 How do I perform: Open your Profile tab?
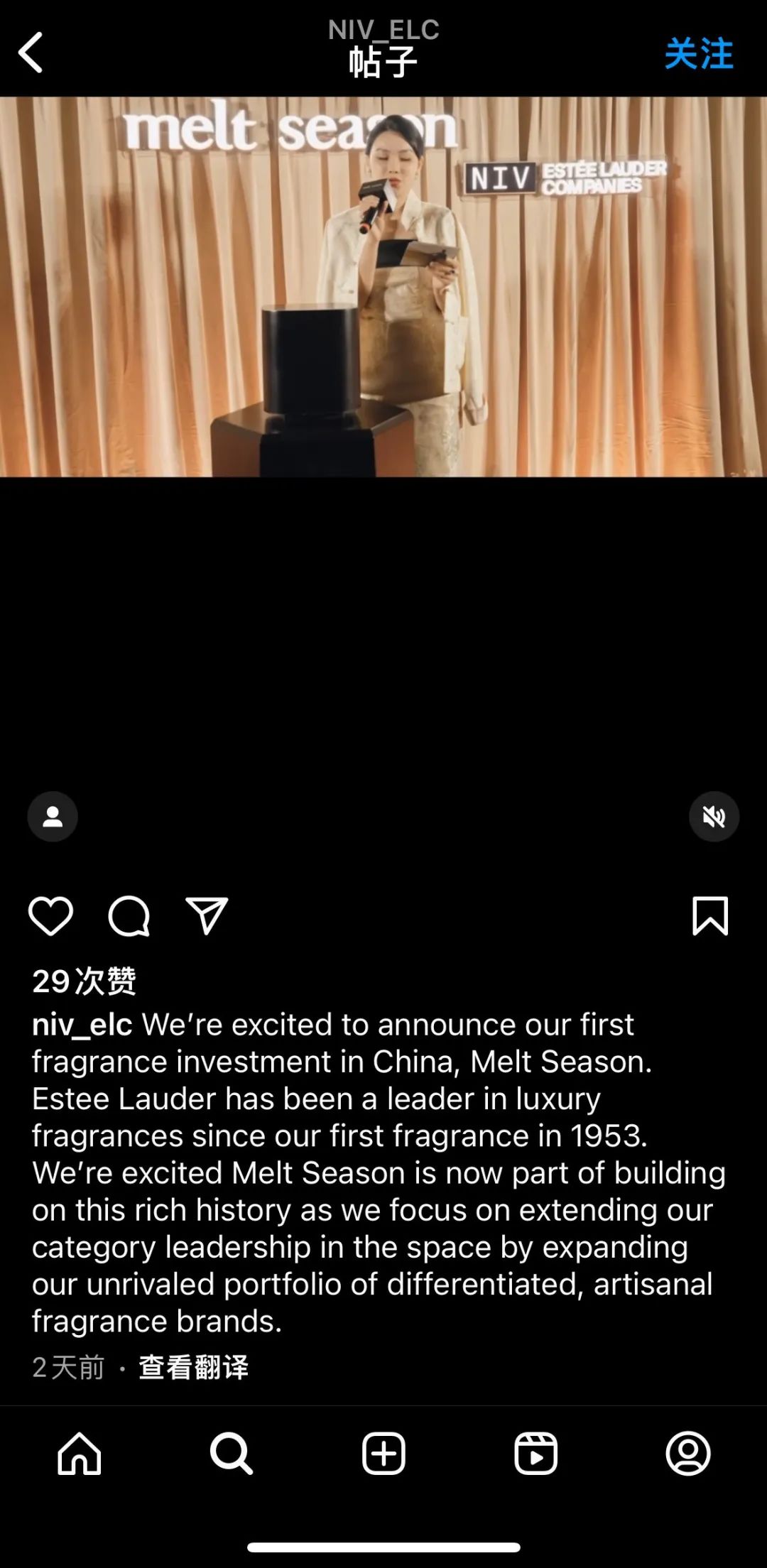click(x=687, y=1453)
